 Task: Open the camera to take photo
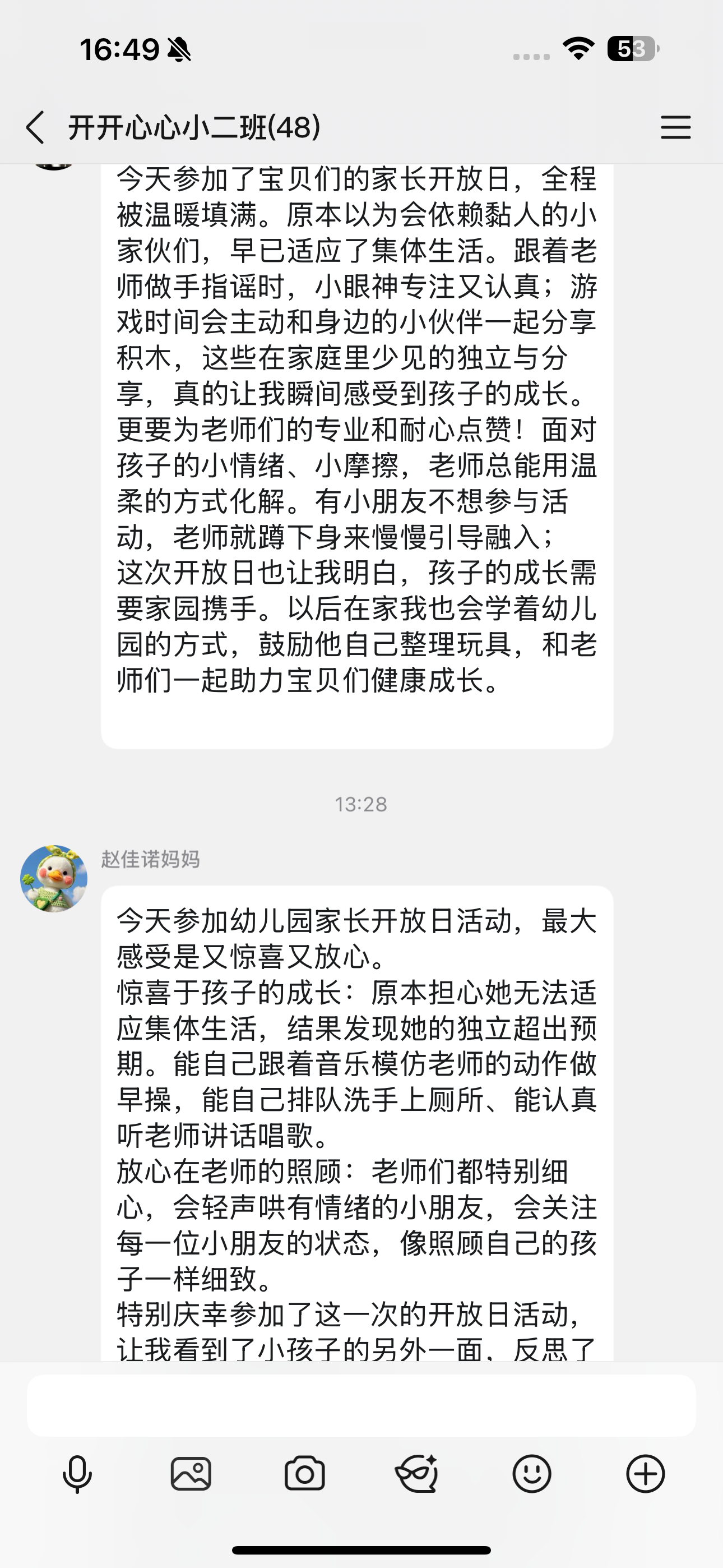pyautogui.click(x=304, y=1474)
